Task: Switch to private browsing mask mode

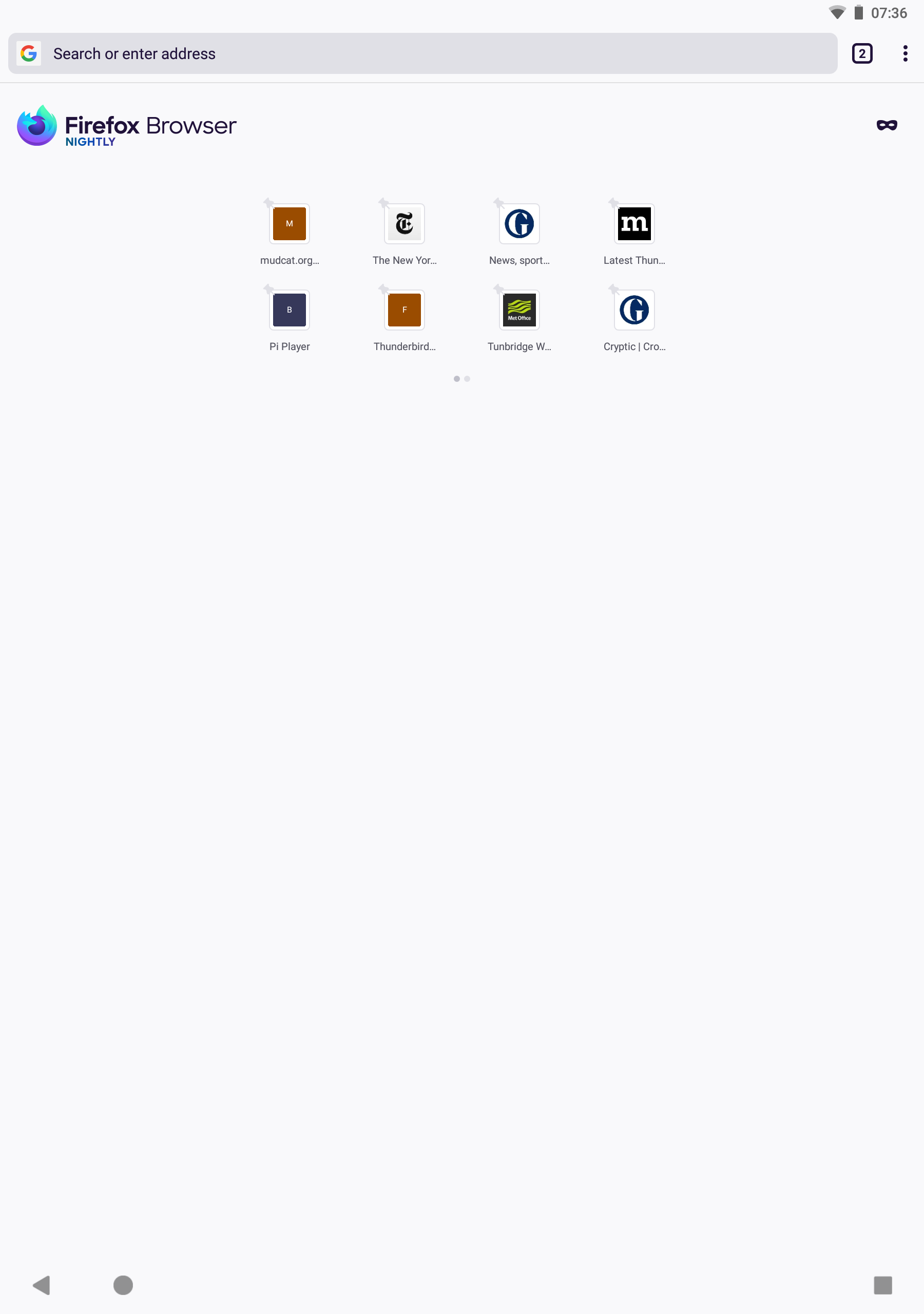Action: (x=886, y=125)
